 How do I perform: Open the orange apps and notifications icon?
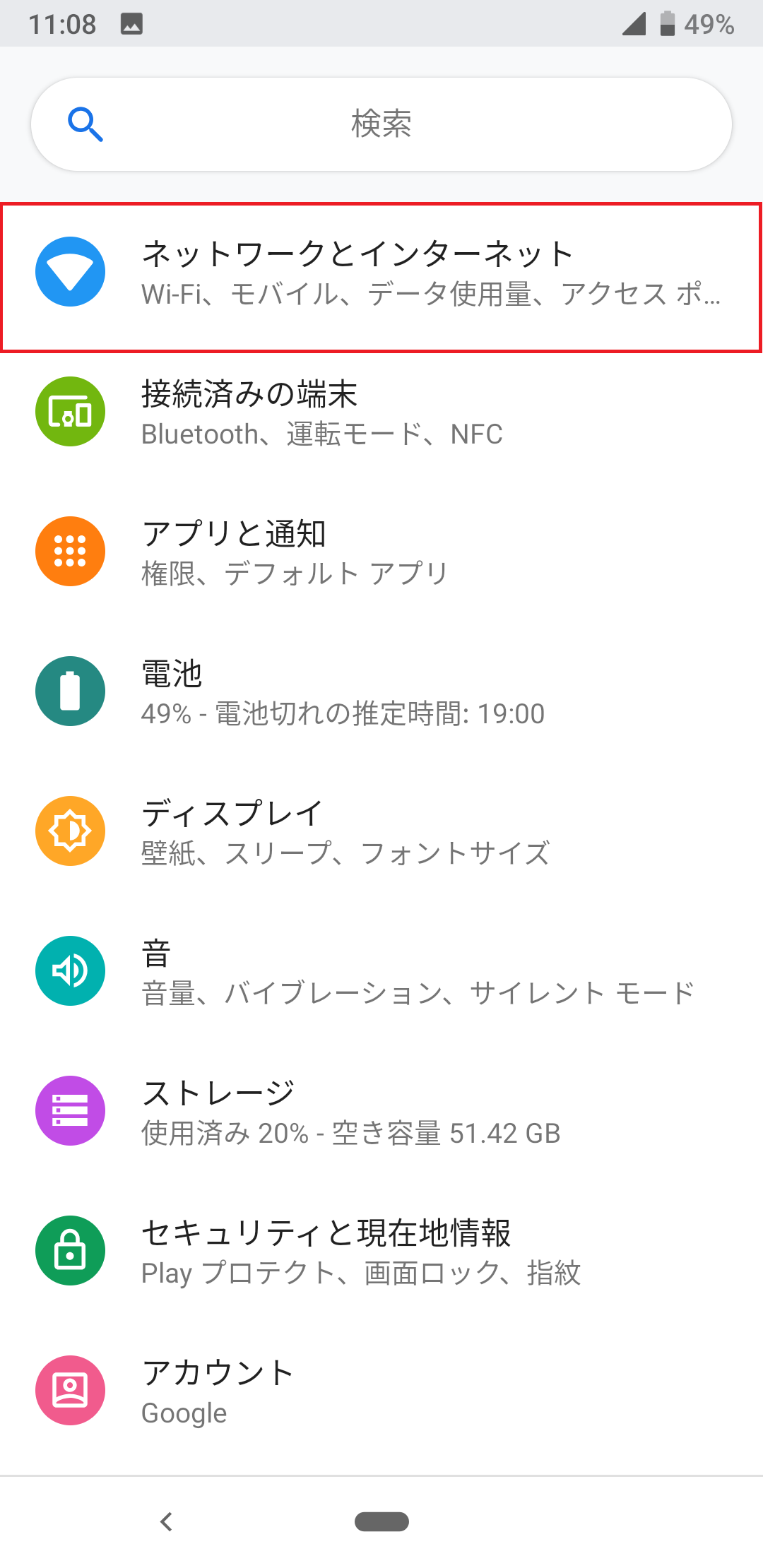70,550
